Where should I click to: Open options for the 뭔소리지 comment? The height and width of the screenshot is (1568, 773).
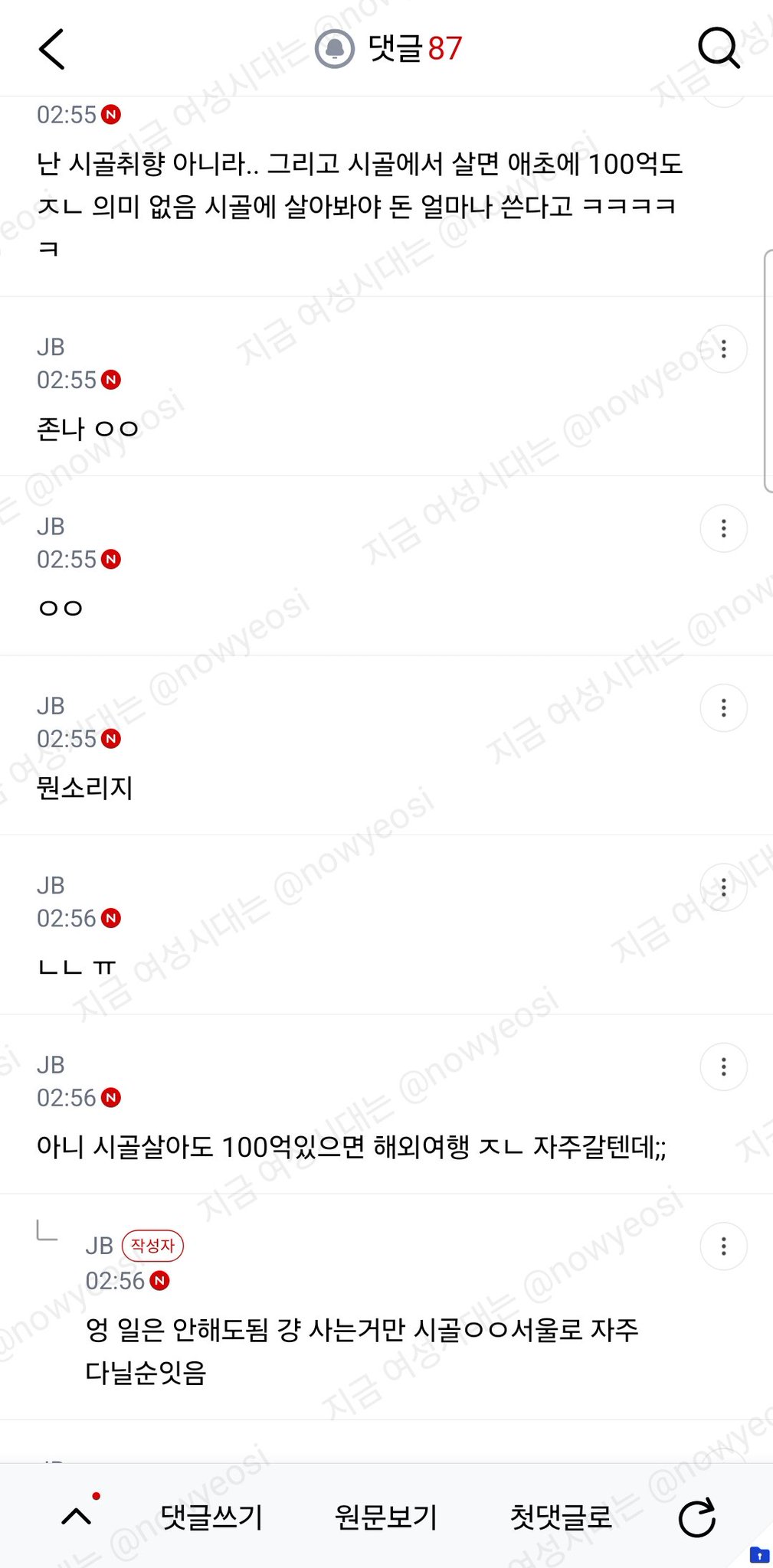tap(723, 708)
